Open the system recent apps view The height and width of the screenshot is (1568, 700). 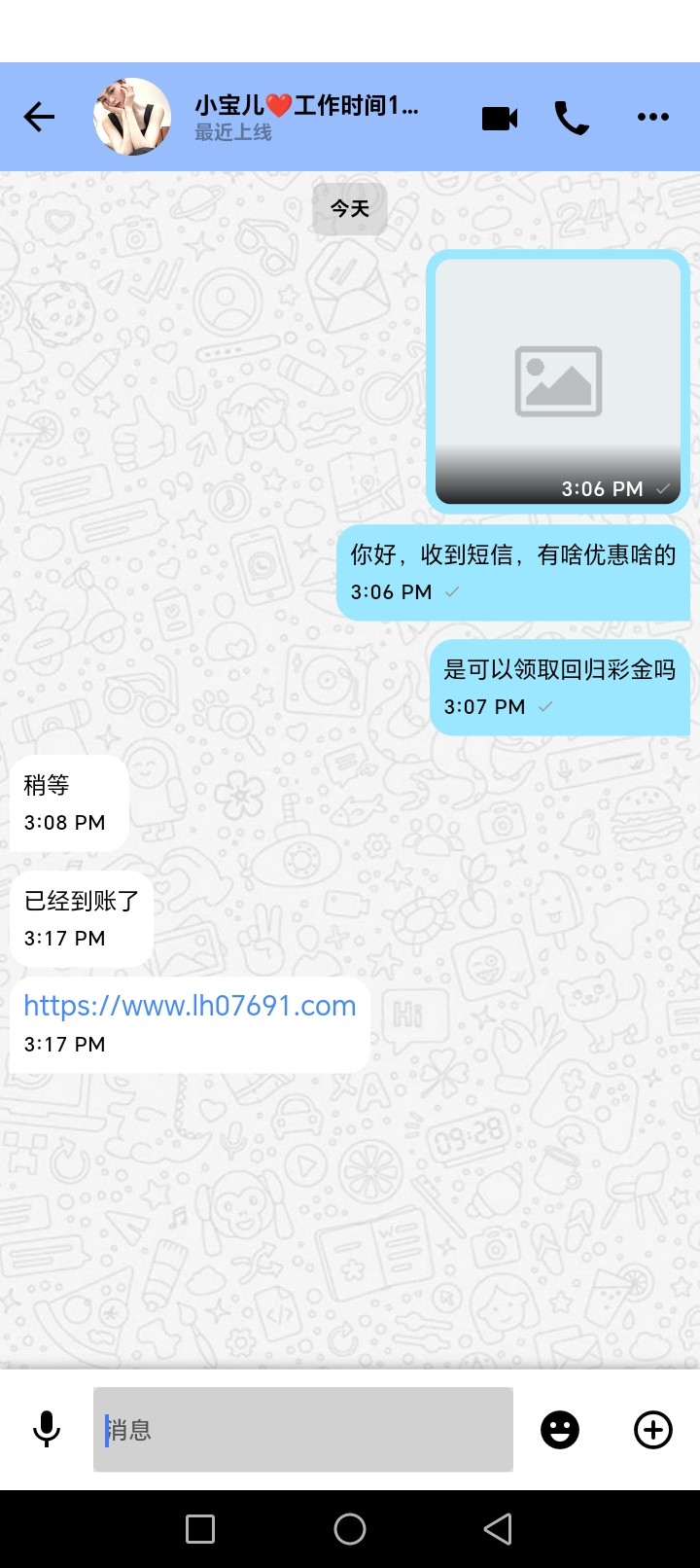pyautogui.click(x=200, y=1529)
